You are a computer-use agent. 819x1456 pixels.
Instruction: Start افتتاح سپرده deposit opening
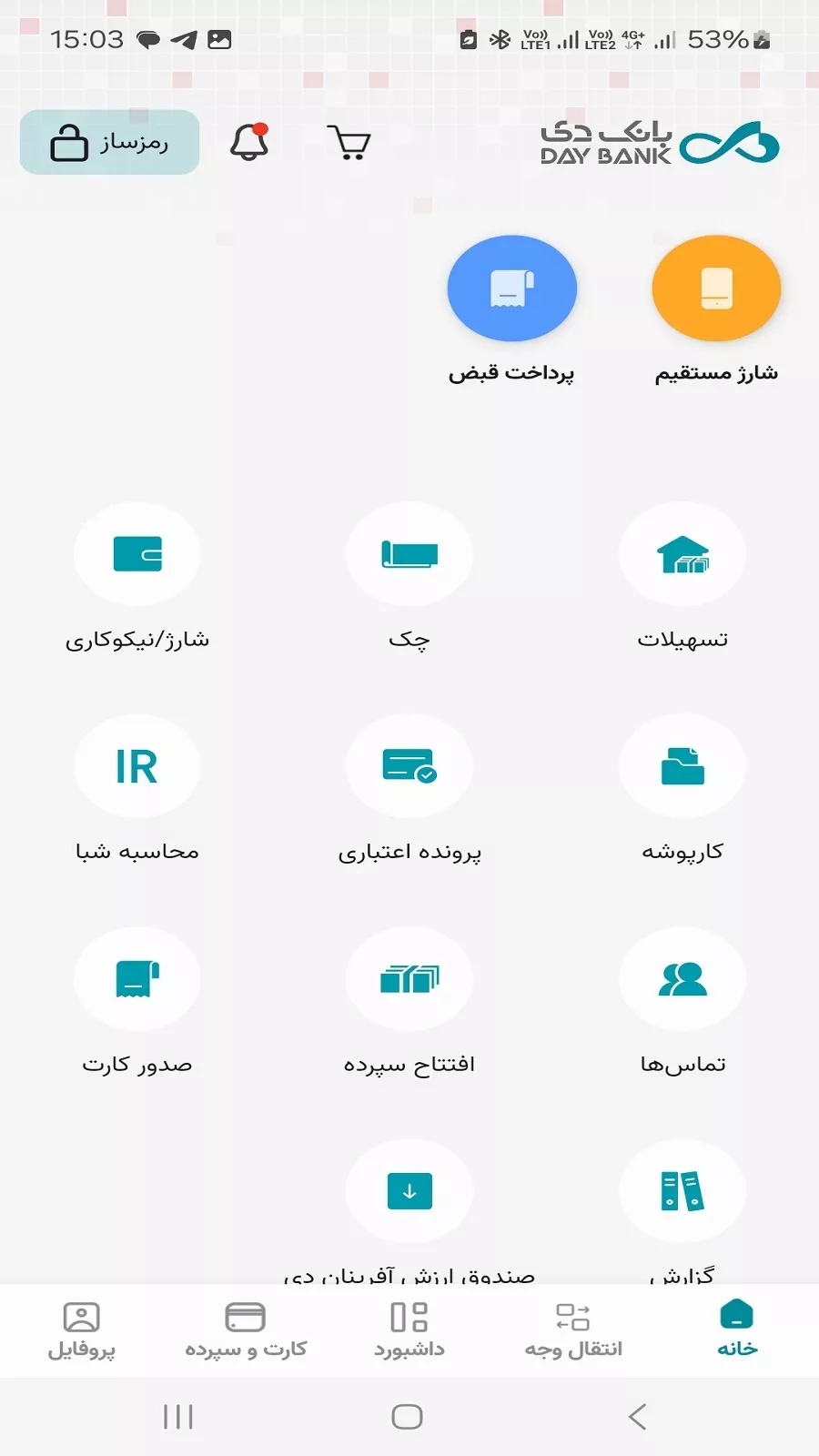pos(409,980)
